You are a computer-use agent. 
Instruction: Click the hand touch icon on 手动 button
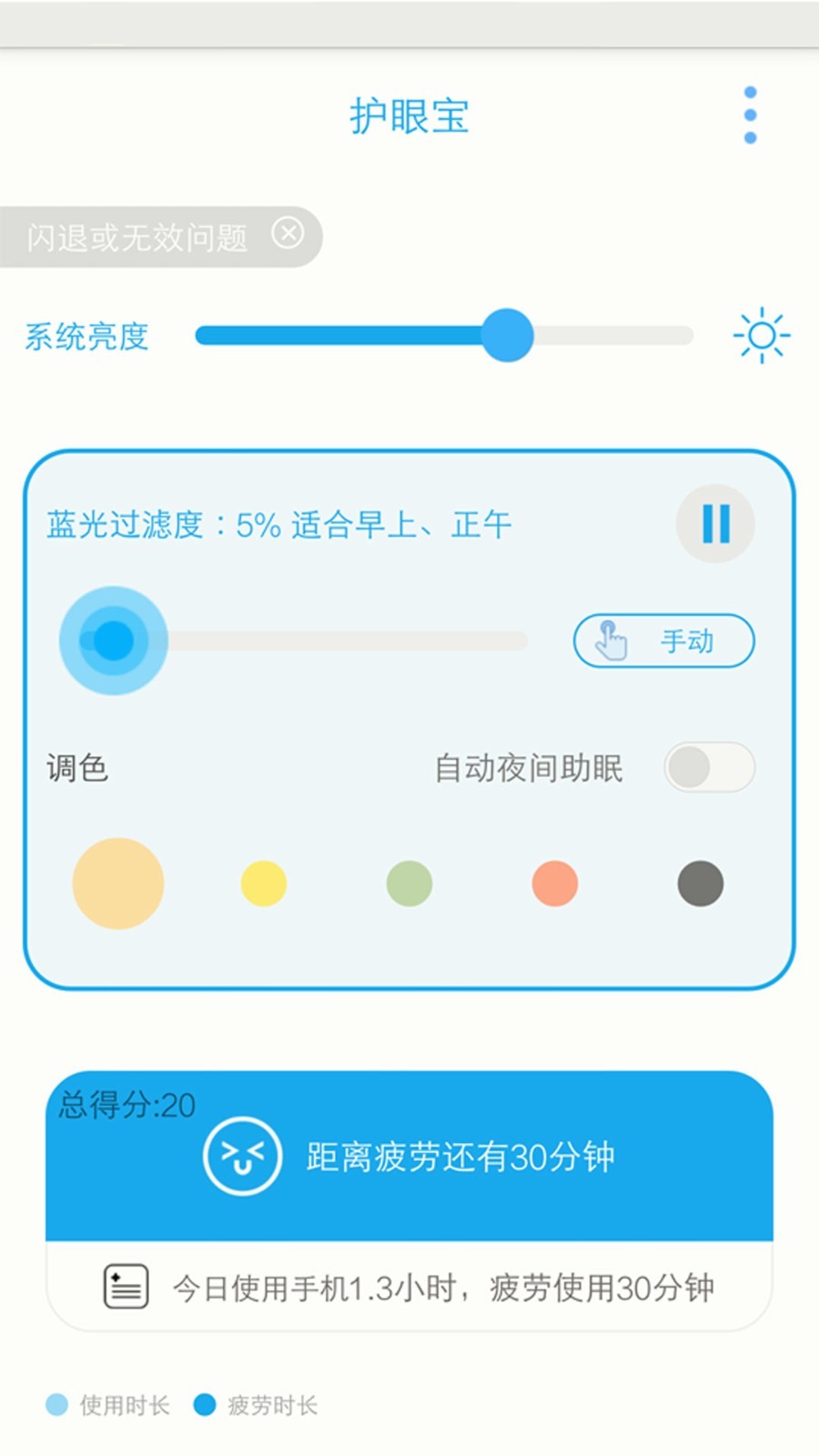point(612,641)
